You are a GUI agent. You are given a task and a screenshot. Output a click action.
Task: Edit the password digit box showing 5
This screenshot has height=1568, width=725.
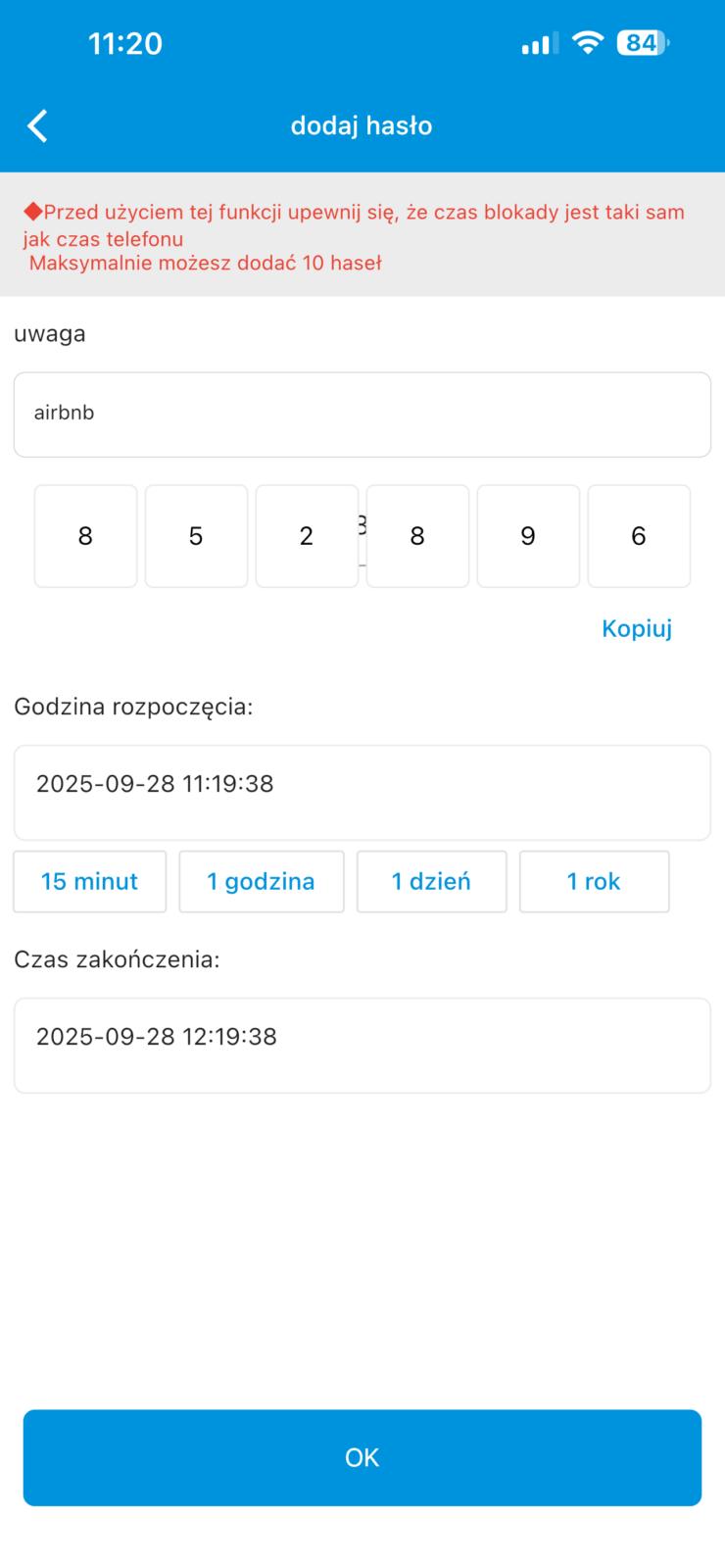[x=196, y=536]
